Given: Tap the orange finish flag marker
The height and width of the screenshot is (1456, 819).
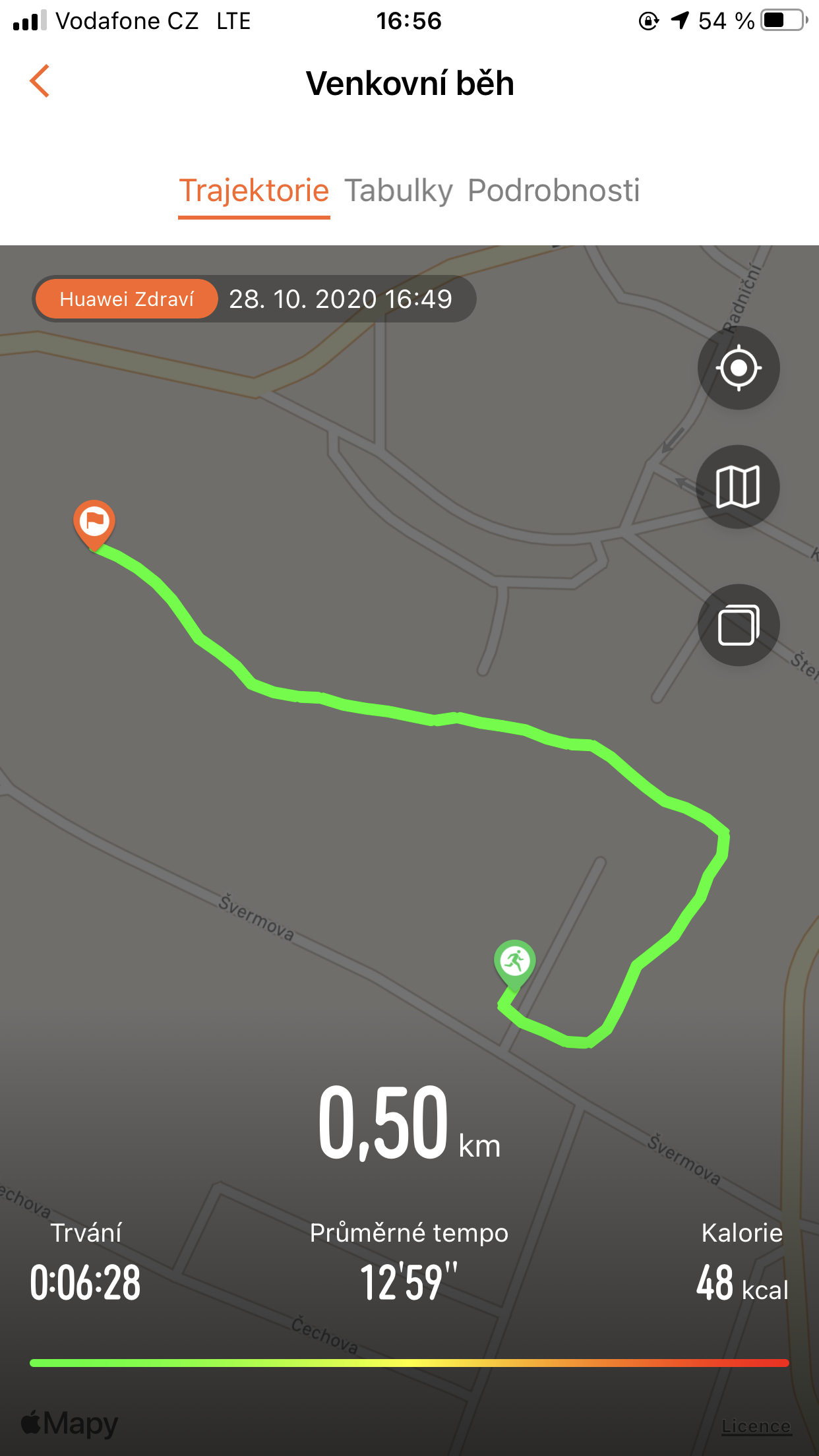Looking at the screenshot, I should point(94,522).
